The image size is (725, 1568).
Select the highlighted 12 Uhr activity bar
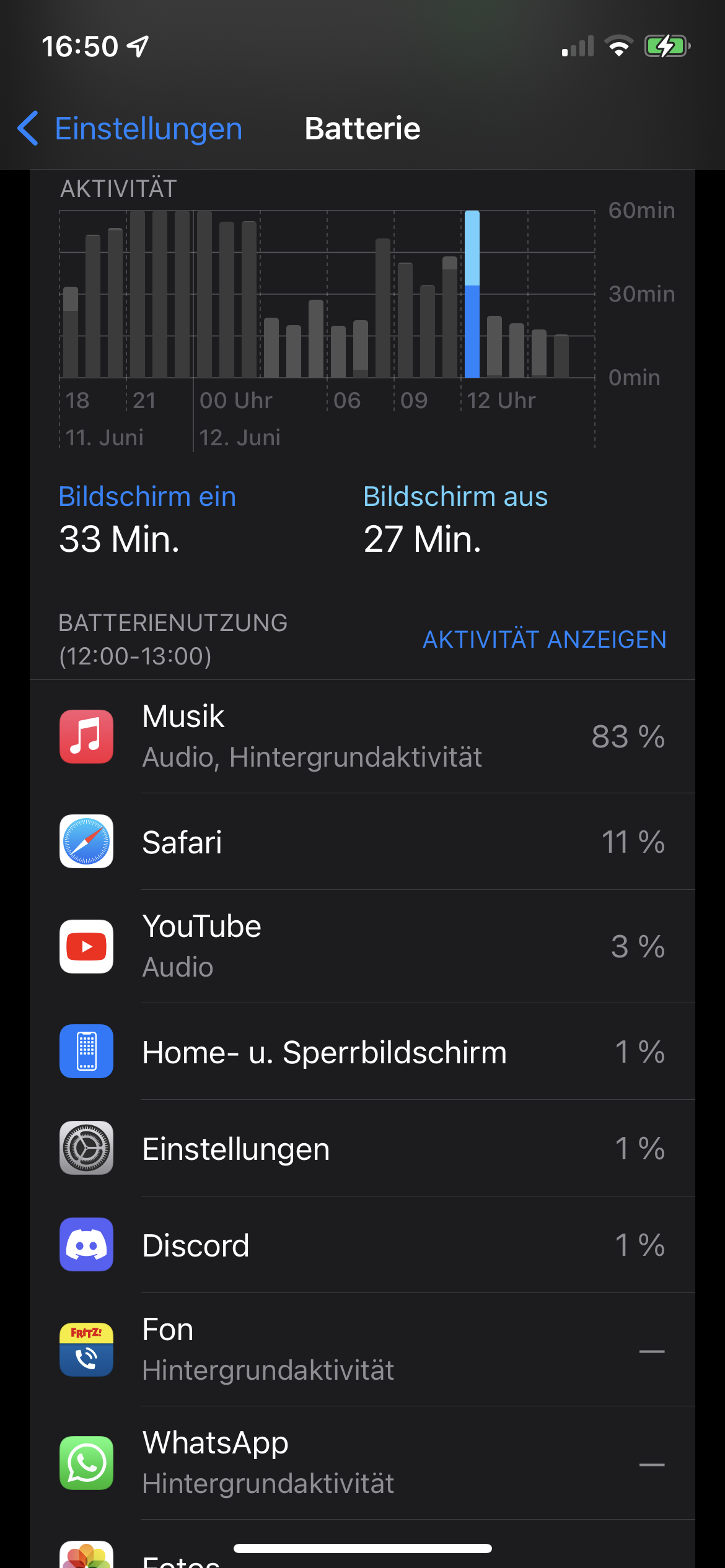pyautogui.click(x=472, y=295)
